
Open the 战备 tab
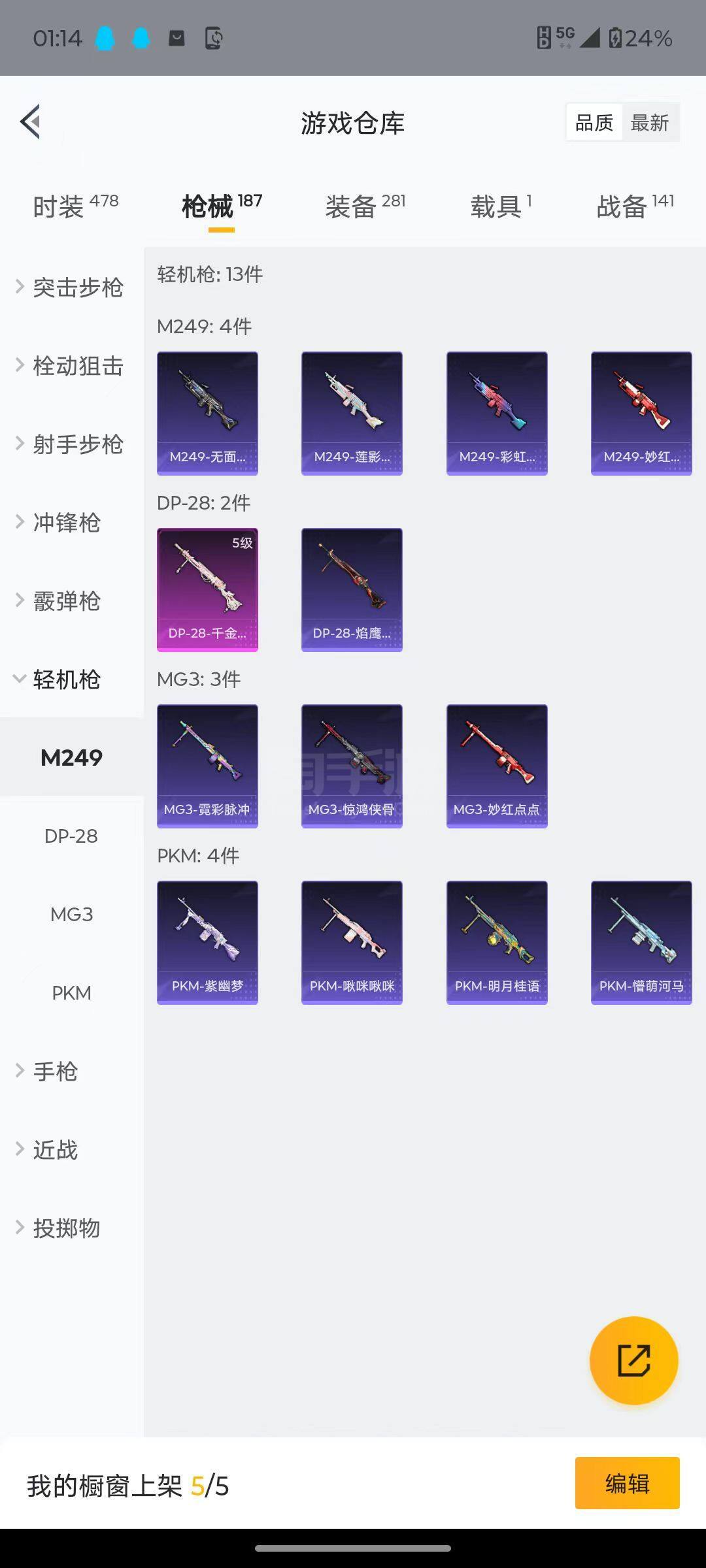634,206
